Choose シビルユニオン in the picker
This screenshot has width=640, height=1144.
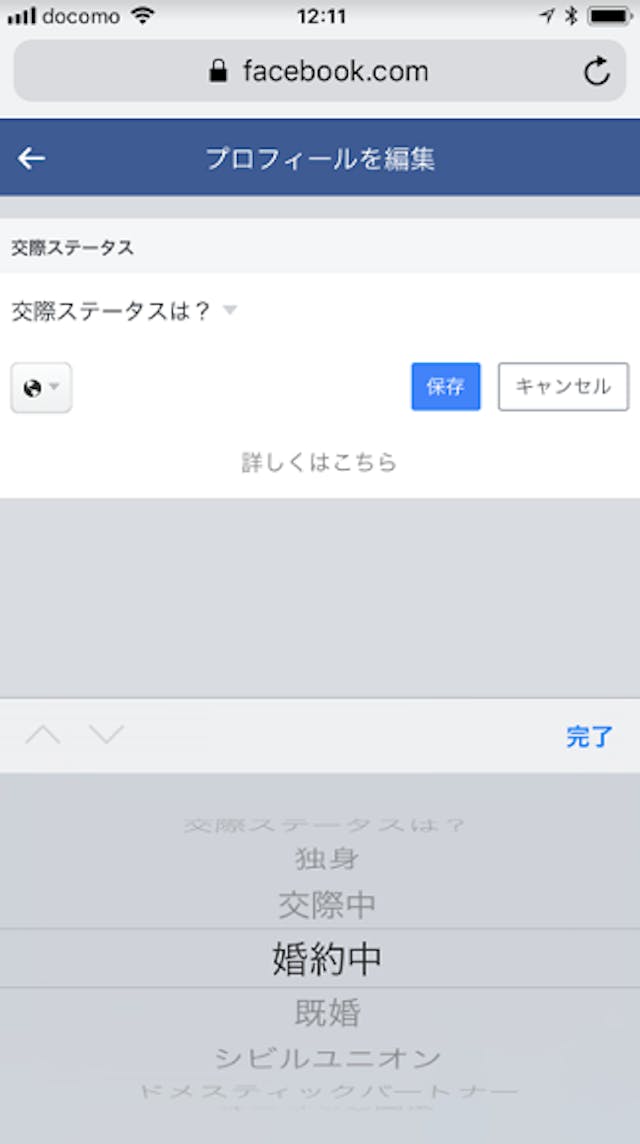327,1057
